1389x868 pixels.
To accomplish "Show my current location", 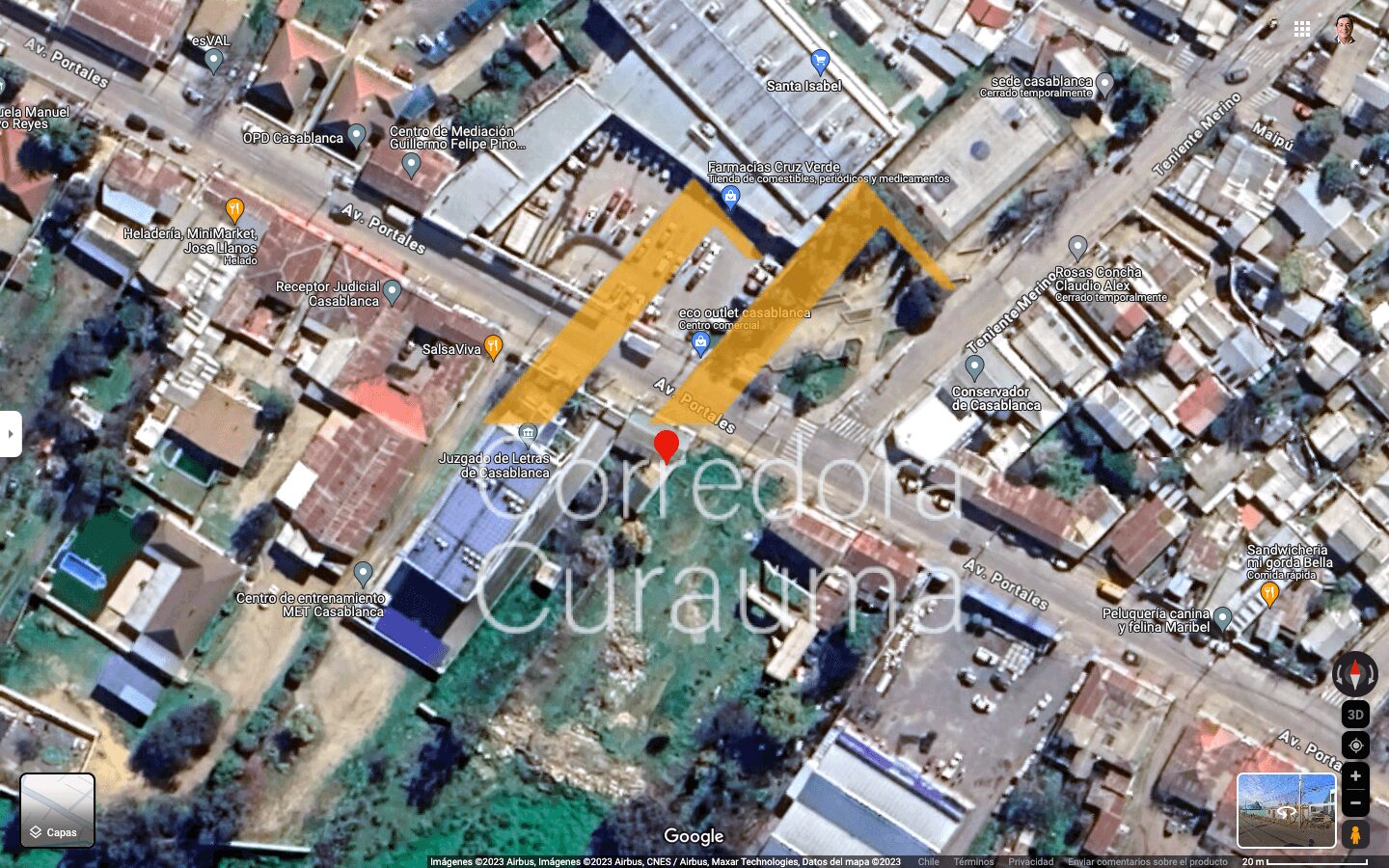I will click(x=1355, y=746).
